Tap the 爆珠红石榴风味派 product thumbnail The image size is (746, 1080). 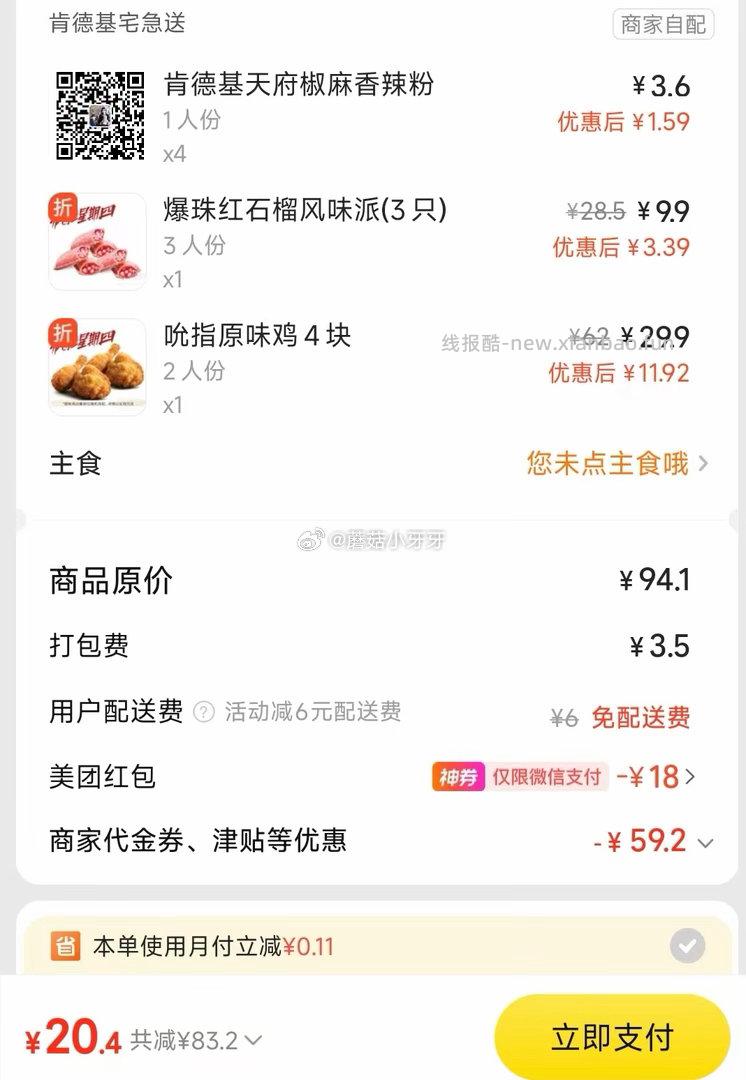(x=97, y=240)
